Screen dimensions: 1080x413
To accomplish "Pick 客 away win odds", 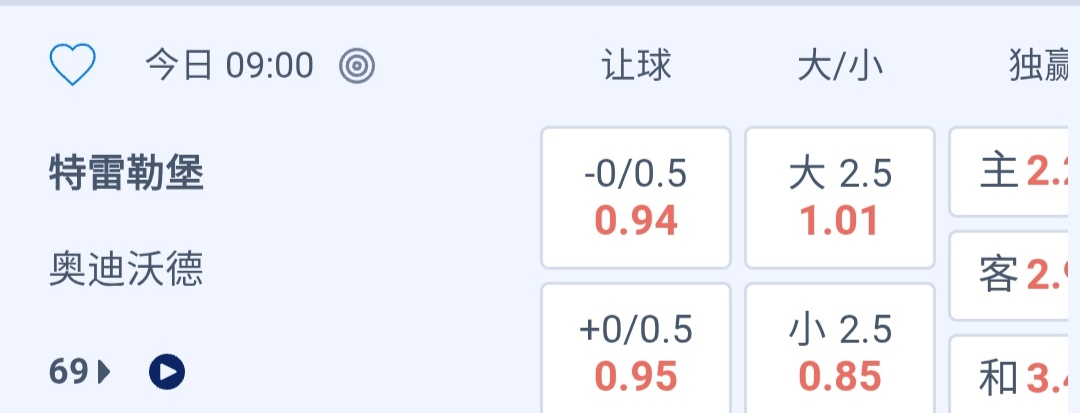I will [x=1014, y=276].
